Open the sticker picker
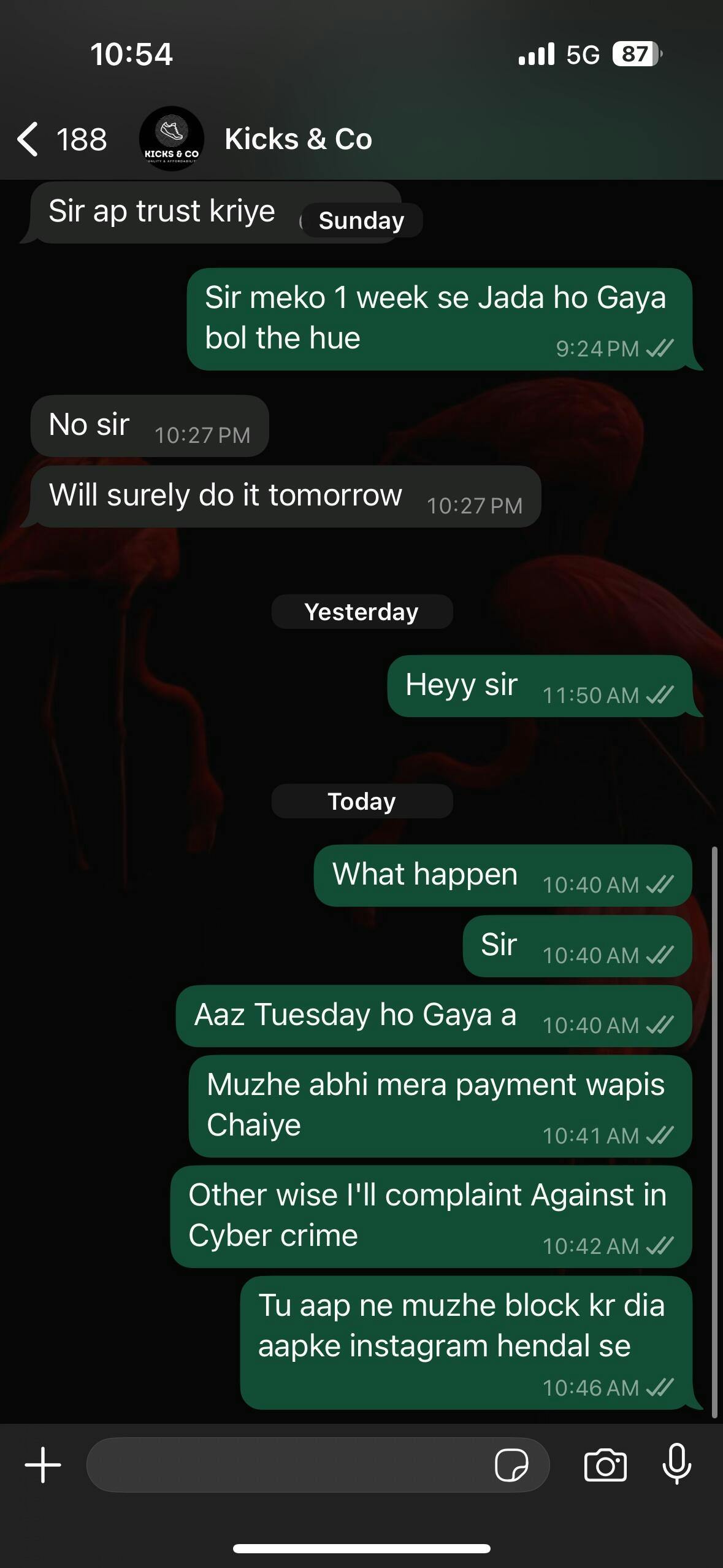This screenshot has width=723, height=1568. [x=511, y=1465]
